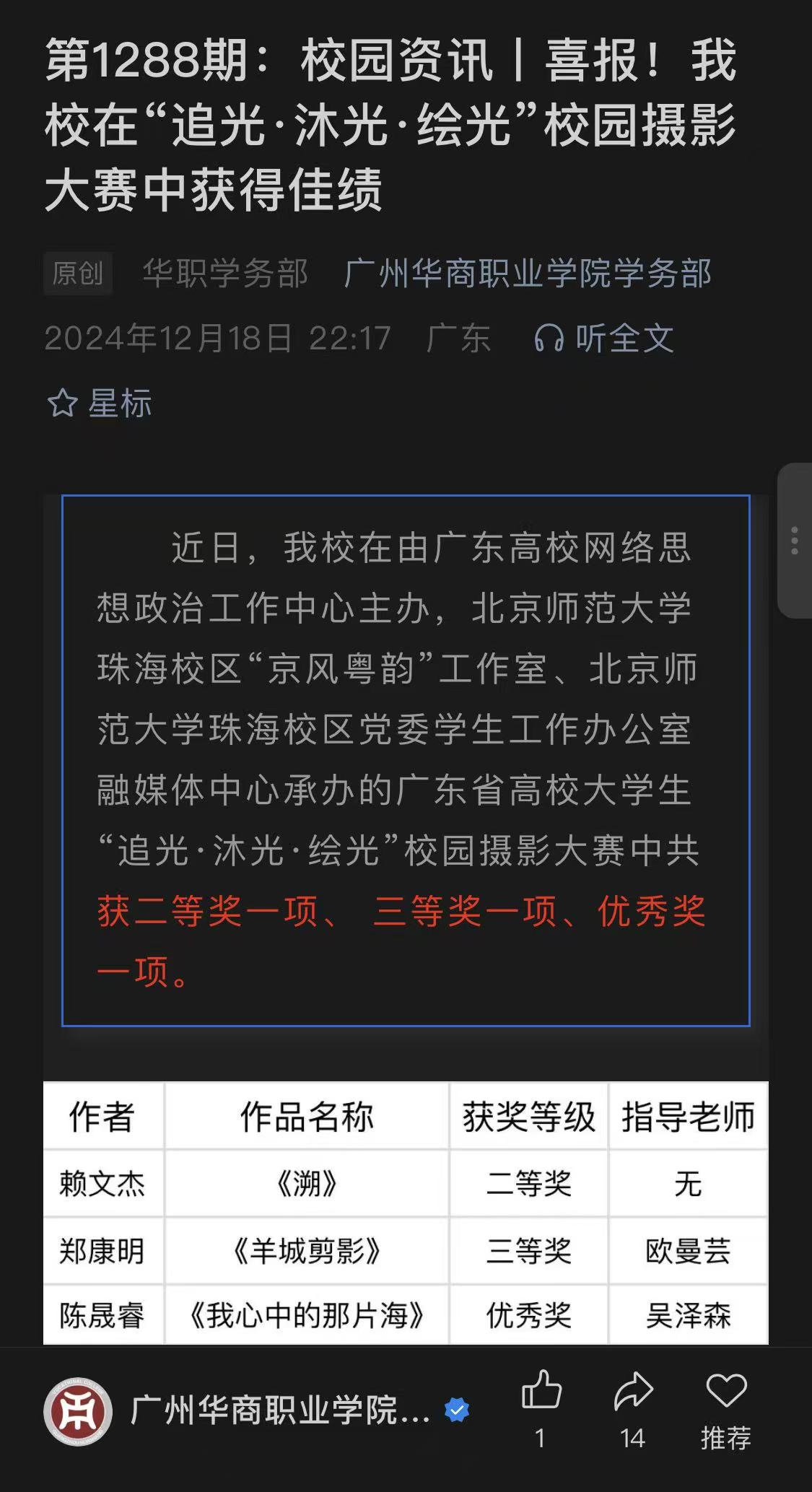Listen to the full article via 听全文

click(604, 338)
